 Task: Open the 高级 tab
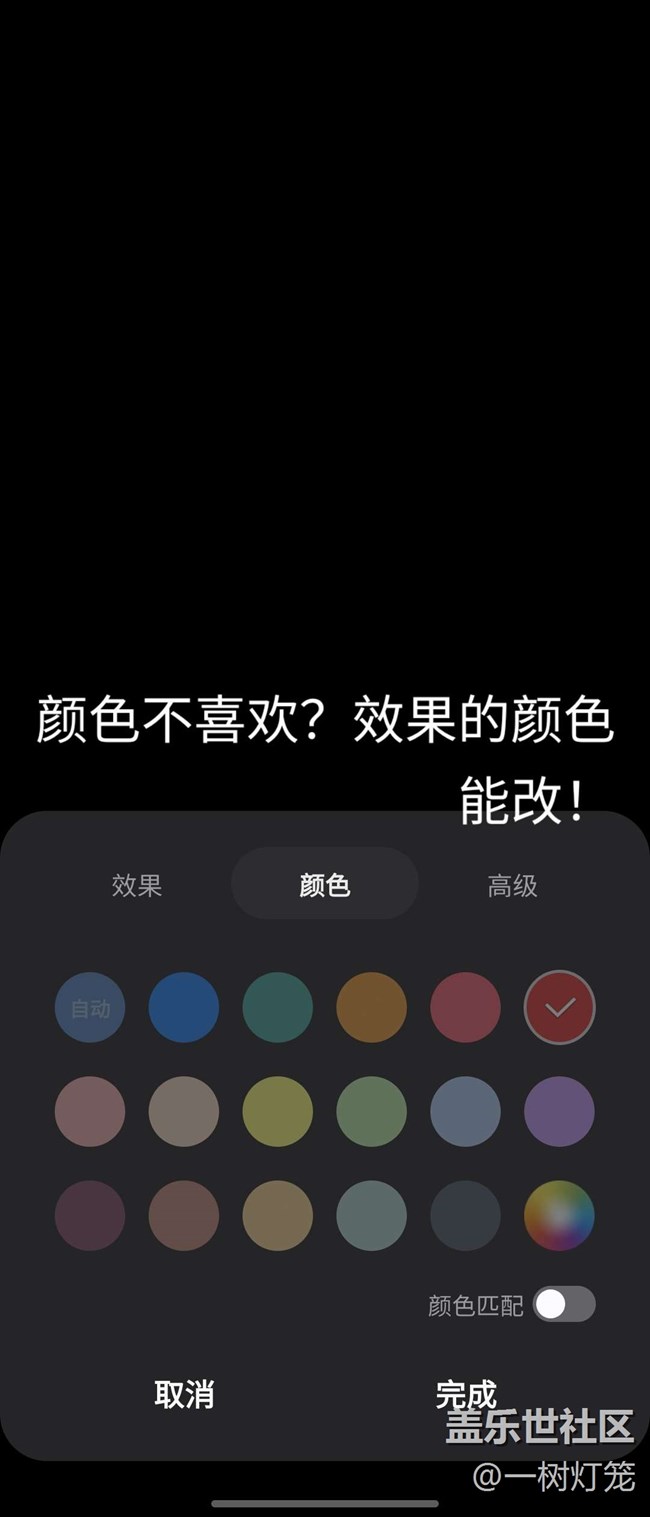pos(512,885)
